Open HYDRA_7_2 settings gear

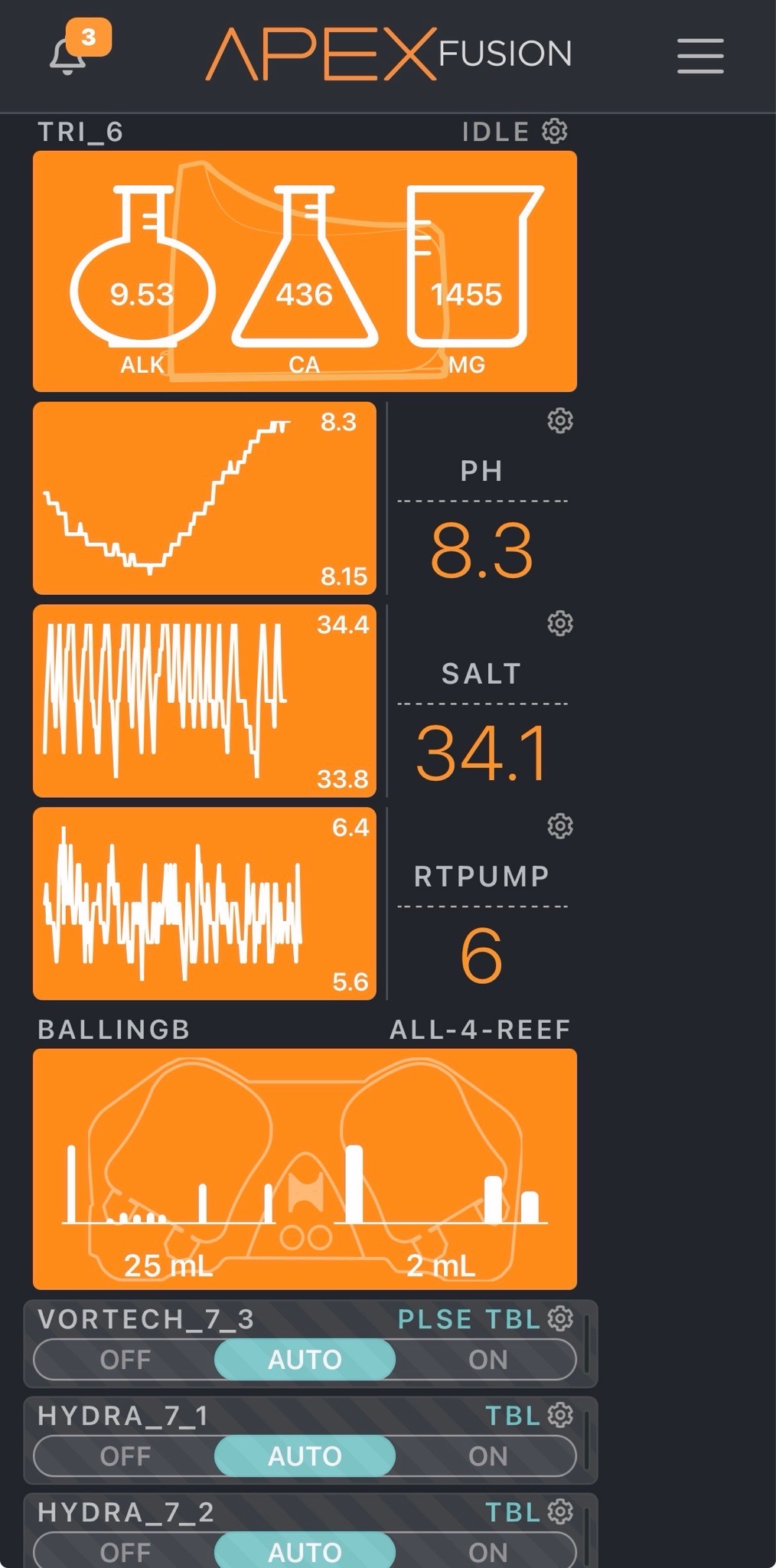561,1511
